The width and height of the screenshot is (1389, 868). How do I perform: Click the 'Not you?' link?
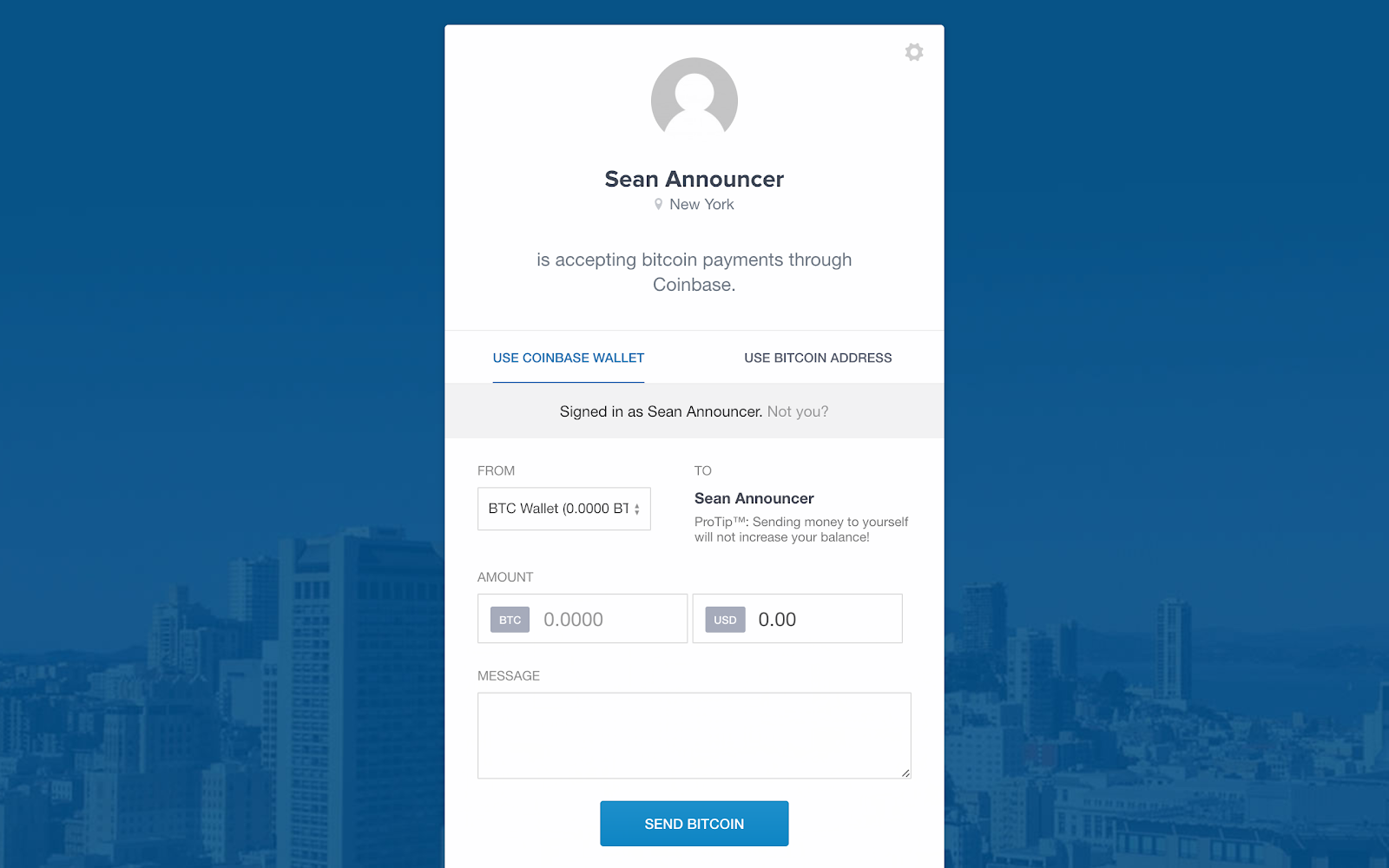coord(798,411)
